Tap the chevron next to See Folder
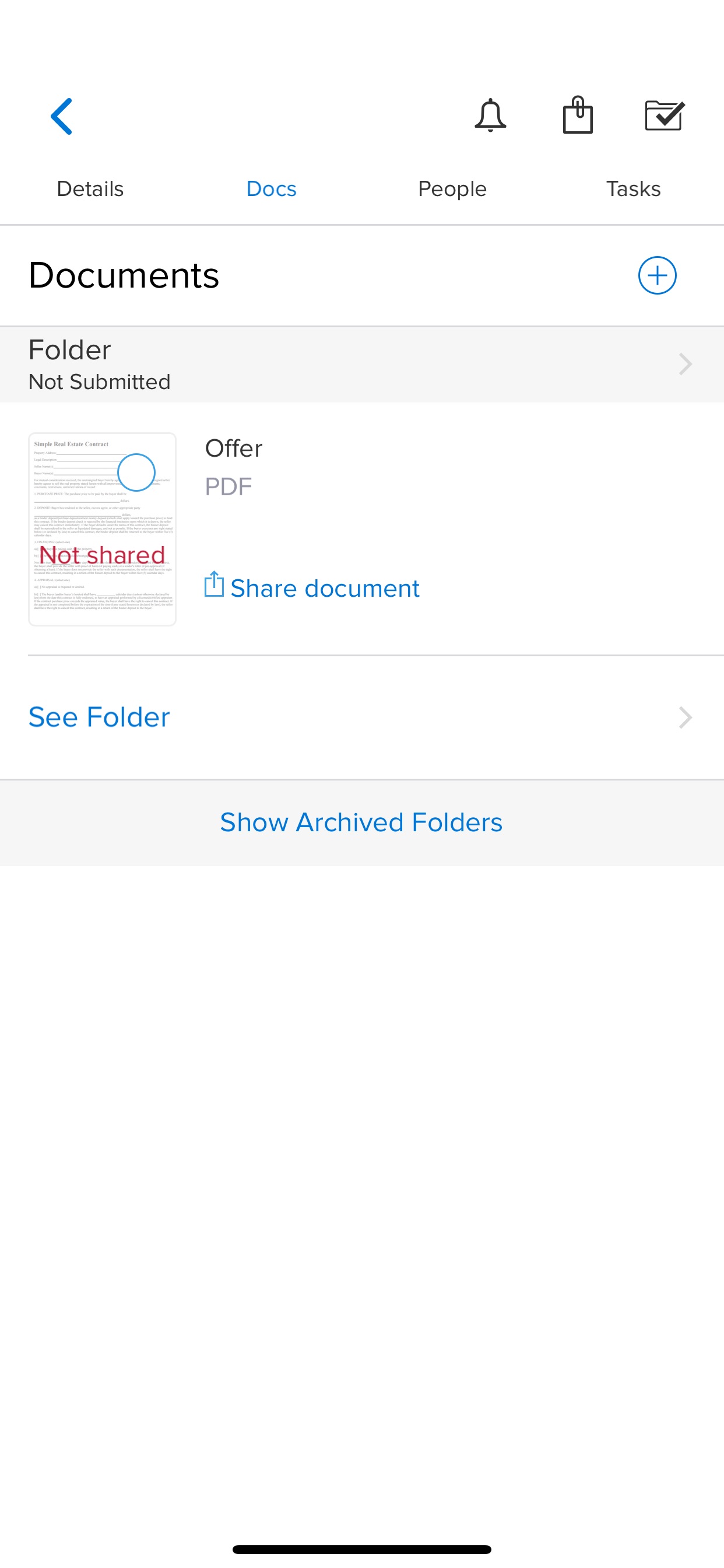Viewport: 724px width, 1568px height. (x=685, y=717)
